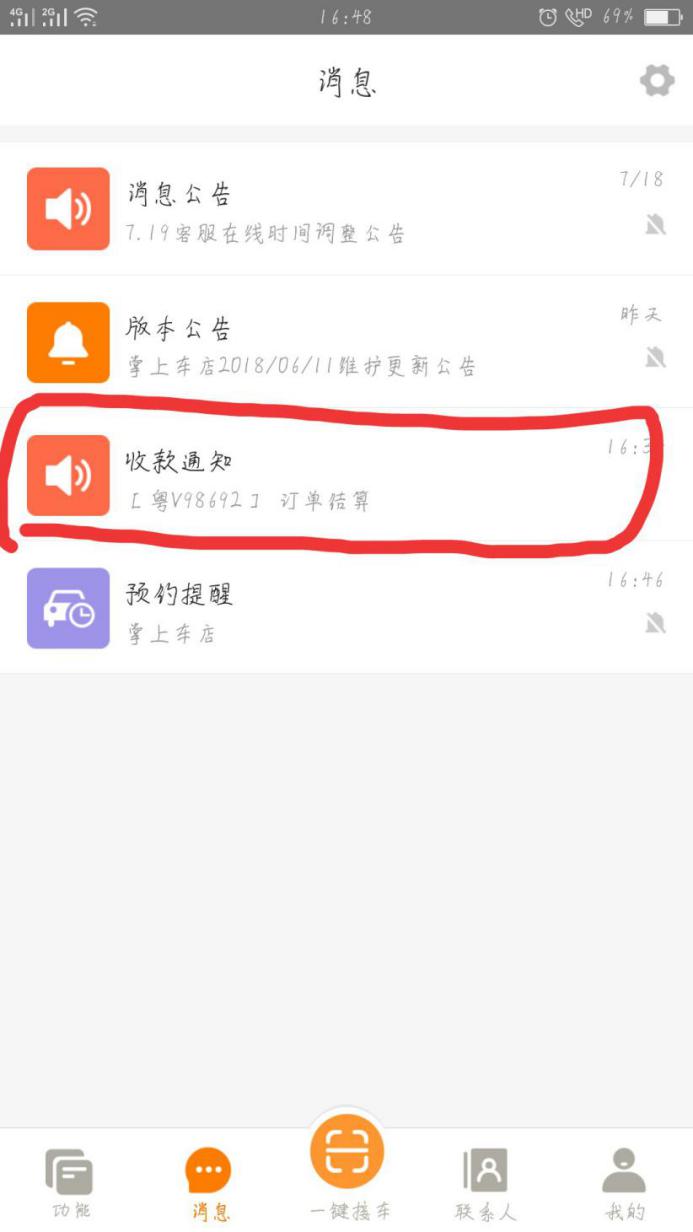Open the 消息公告 message thread
Screen dimensions: 693x1232
(x=346, y=209)
